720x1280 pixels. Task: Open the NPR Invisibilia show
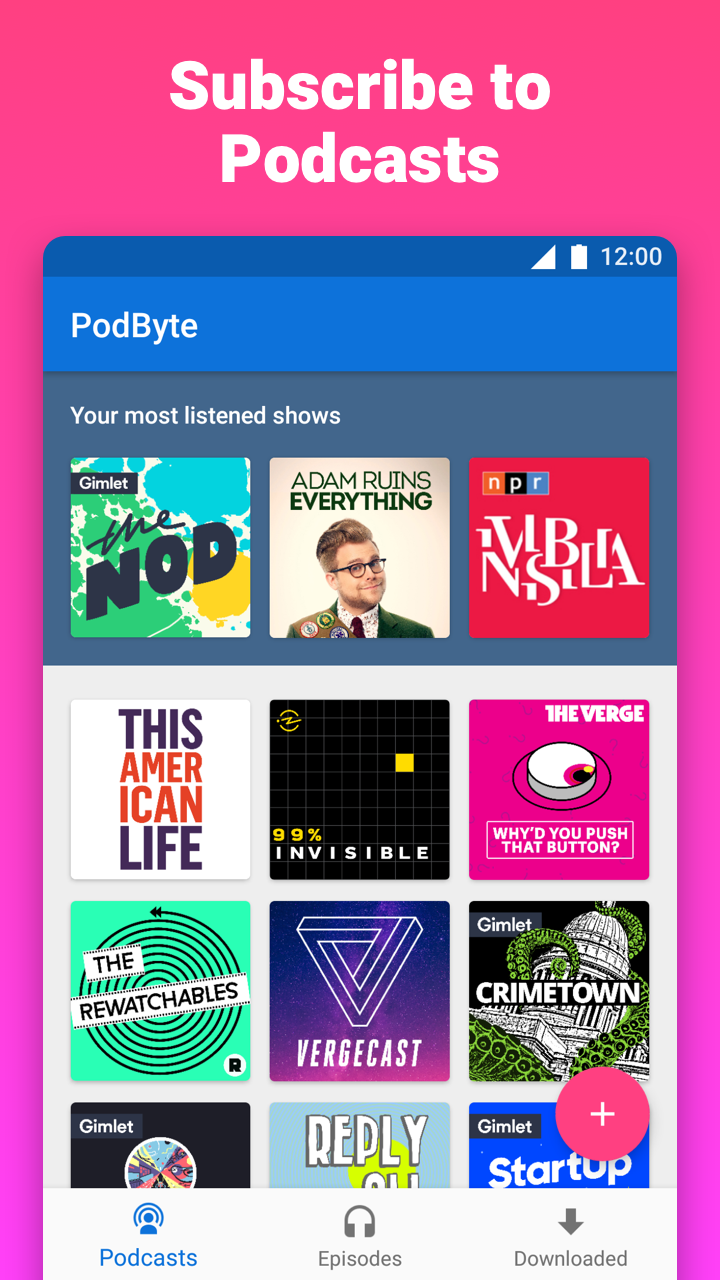[559, 547]
